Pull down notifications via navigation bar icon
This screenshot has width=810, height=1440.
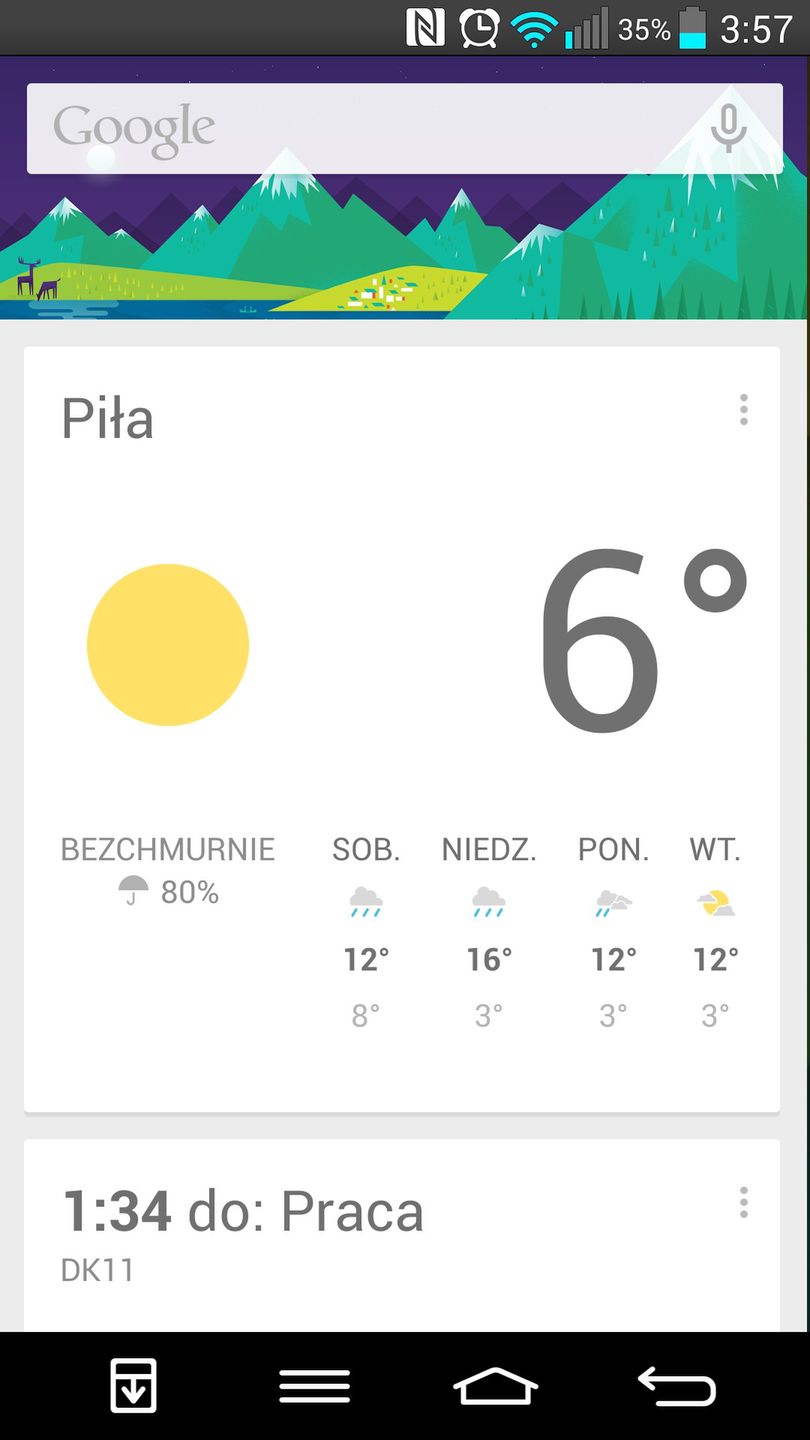point(133,1387)
